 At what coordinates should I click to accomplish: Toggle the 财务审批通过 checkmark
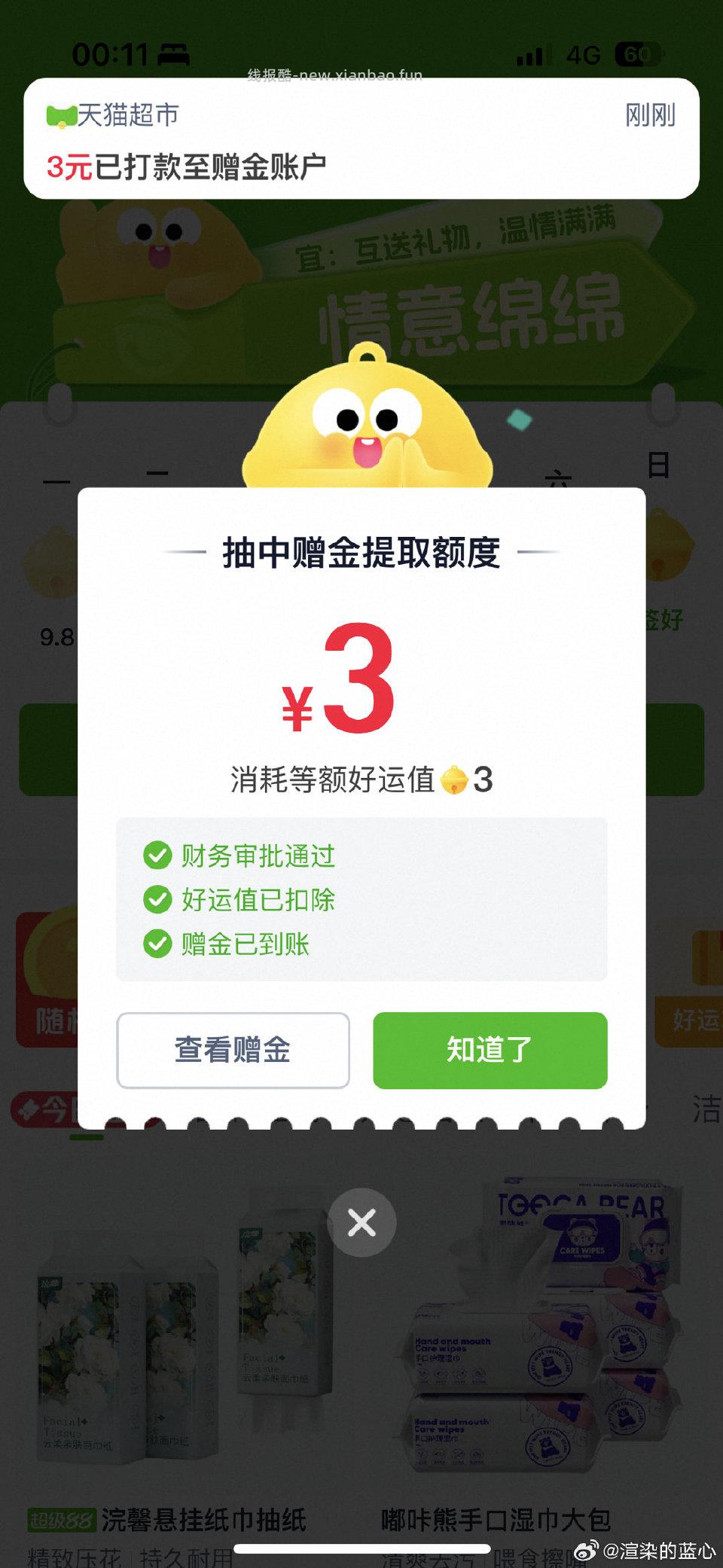pos(158,855)
